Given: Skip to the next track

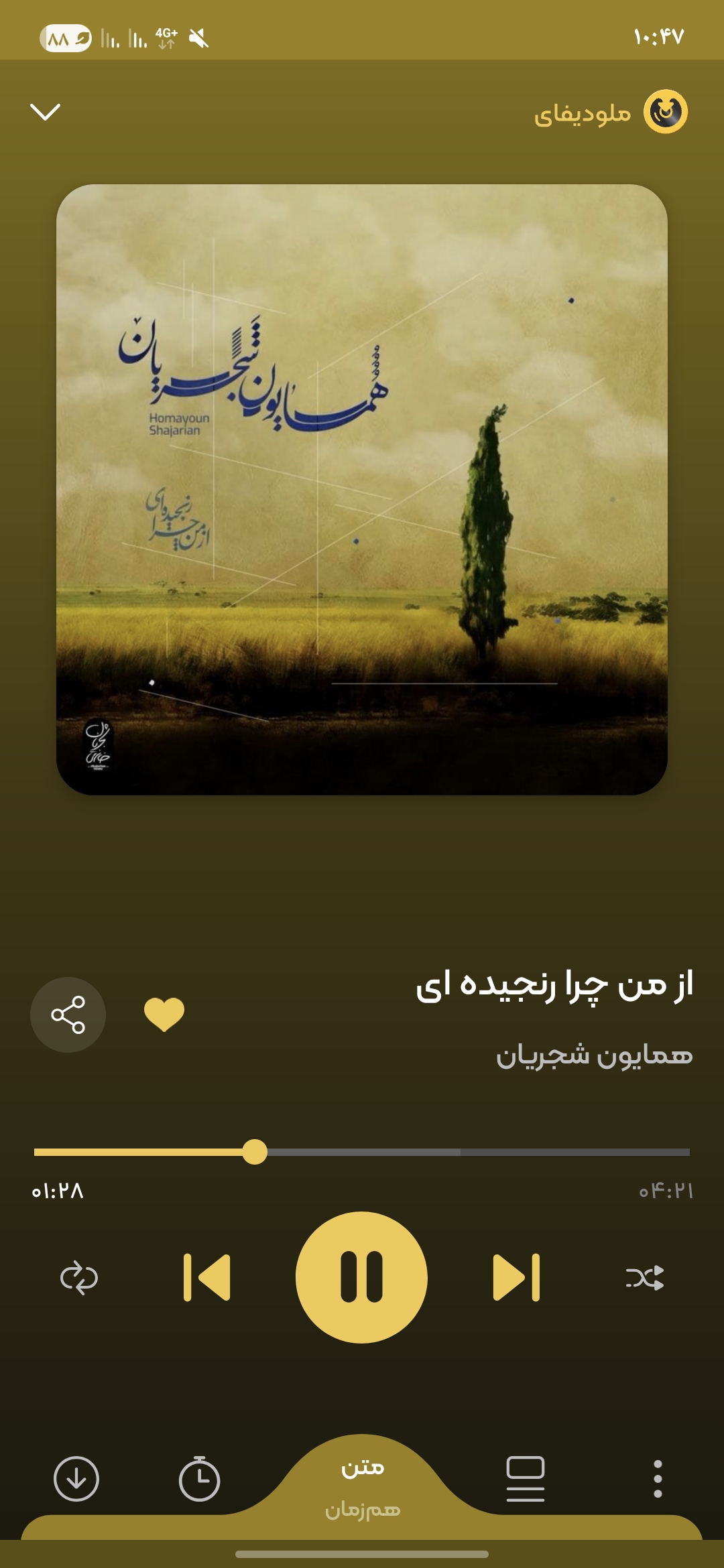Looking at the screenshot, I should [x=516, y=1277].
